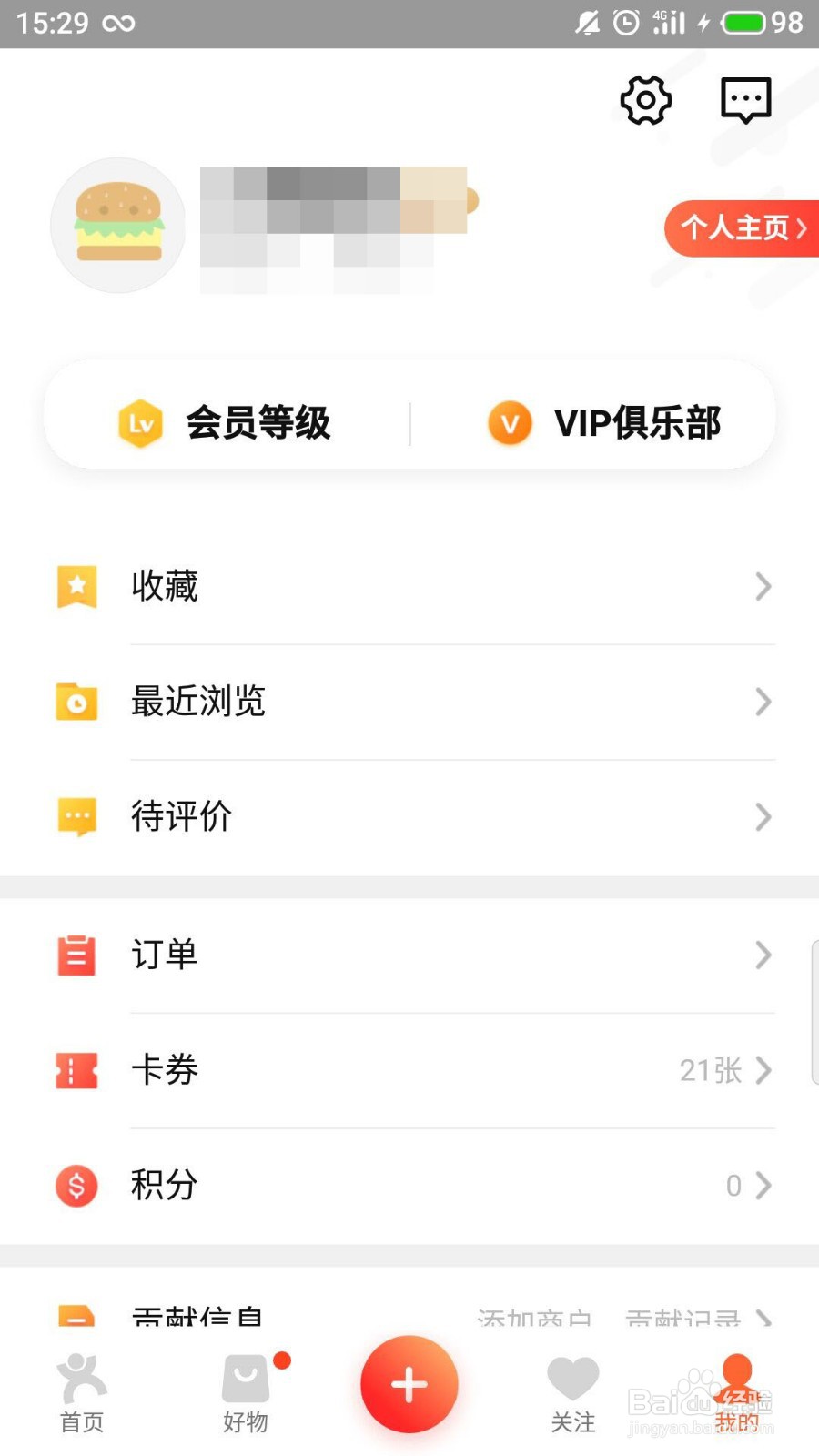The height and width of the screenshot is (1456, 819).
Task: Open the VIP俱乐部 link
Action: 637,421
